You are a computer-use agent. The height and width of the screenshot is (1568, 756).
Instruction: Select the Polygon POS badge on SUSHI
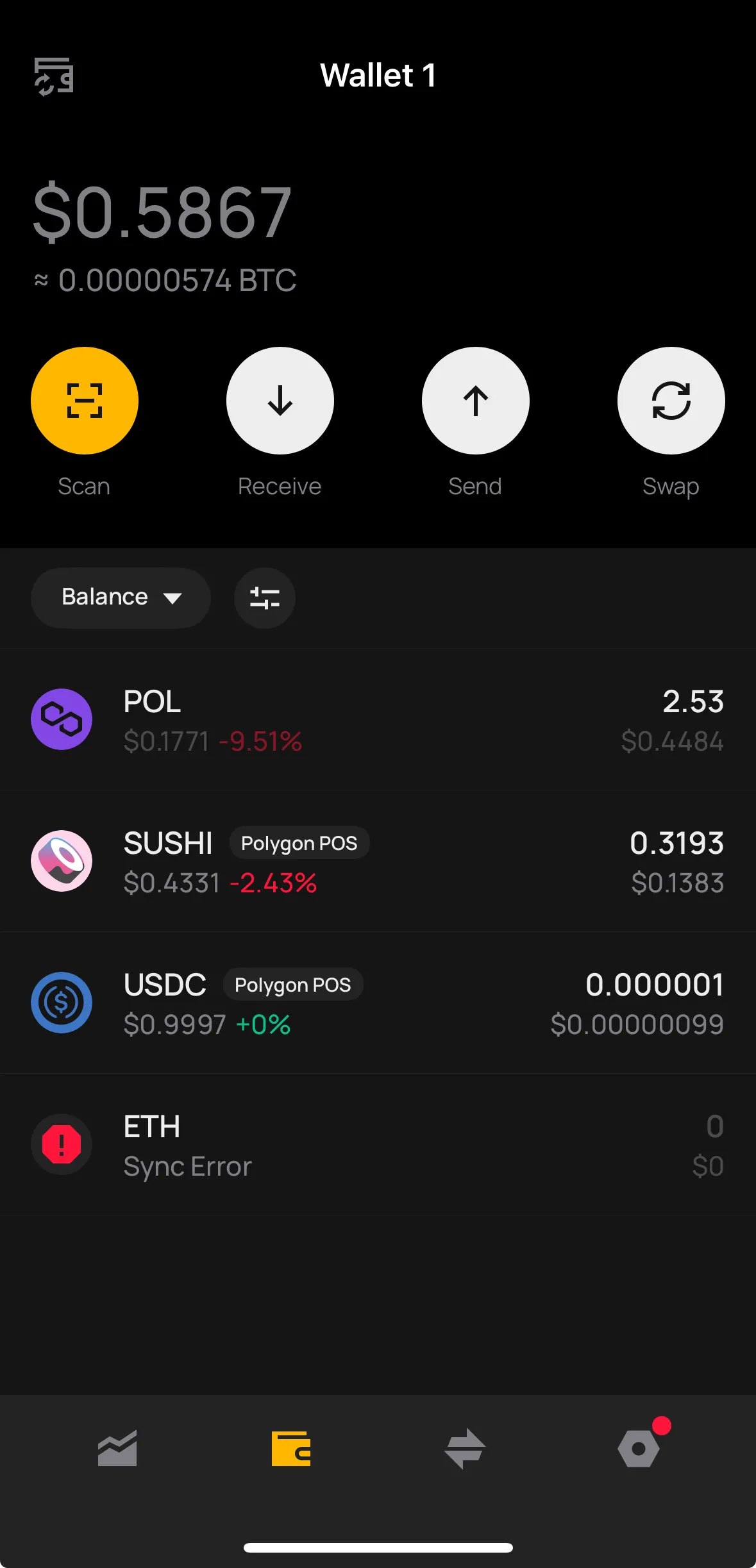[x=299, y=843]
